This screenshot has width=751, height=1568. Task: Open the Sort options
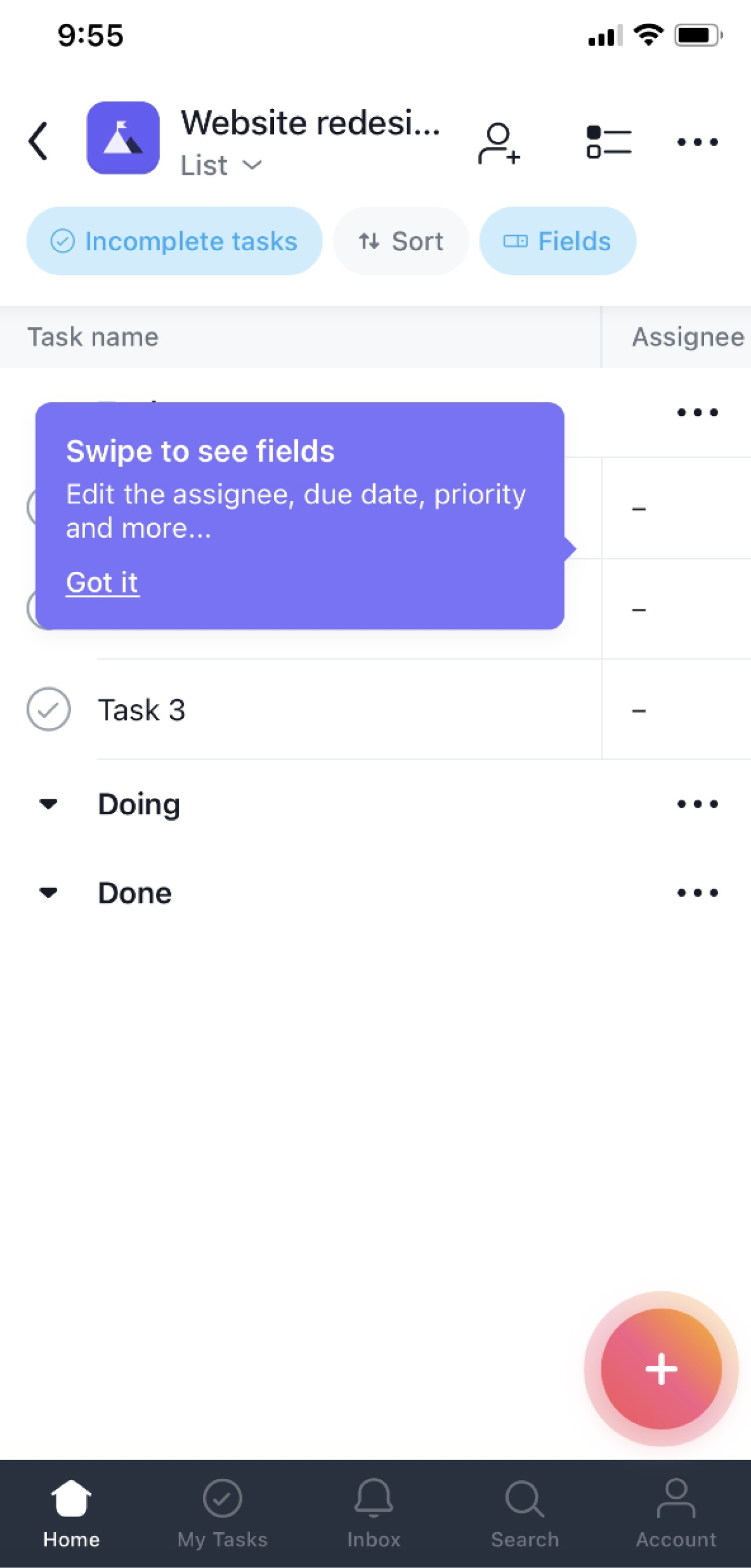click(x=401, y=241)
